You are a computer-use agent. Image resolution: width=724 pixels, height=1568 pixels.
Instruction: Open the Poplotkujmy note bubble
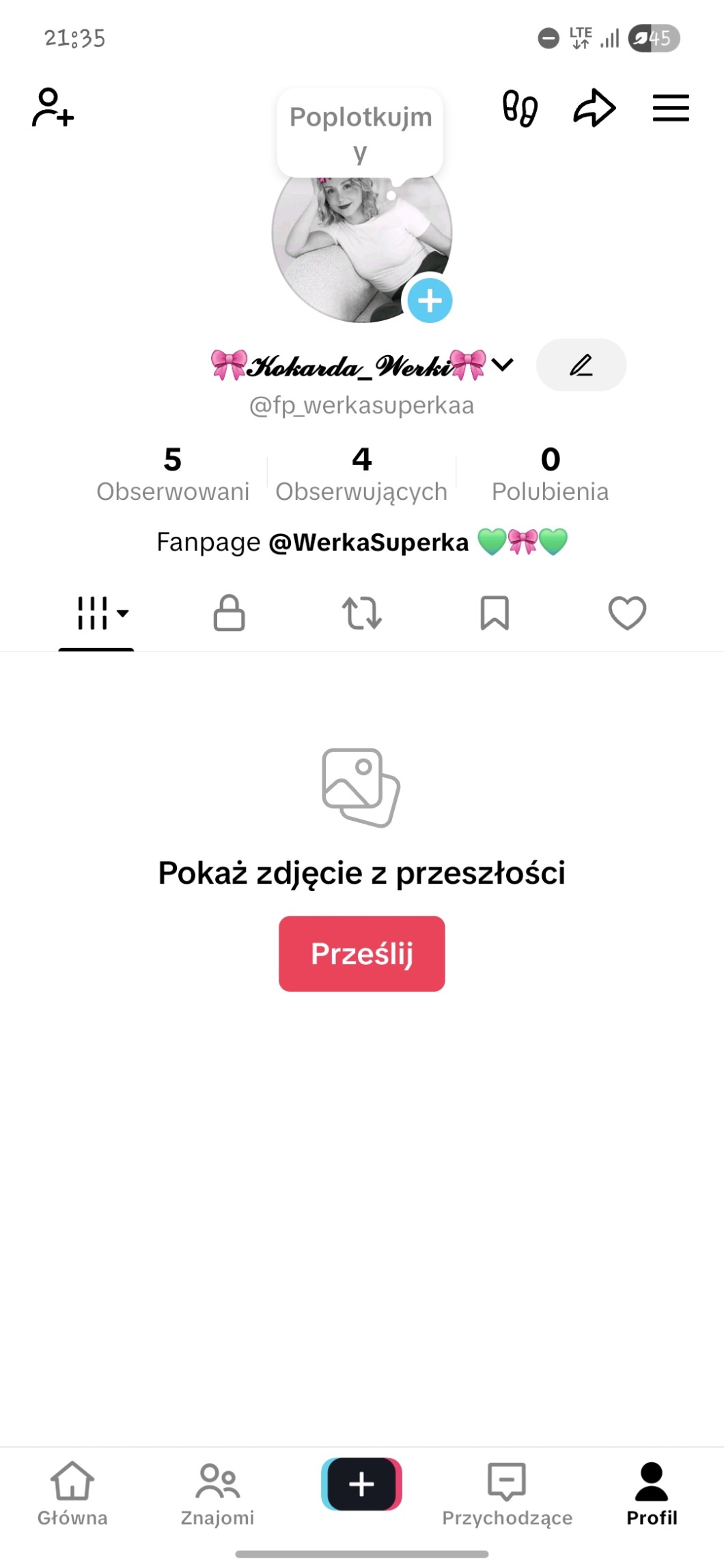(360, 132)
